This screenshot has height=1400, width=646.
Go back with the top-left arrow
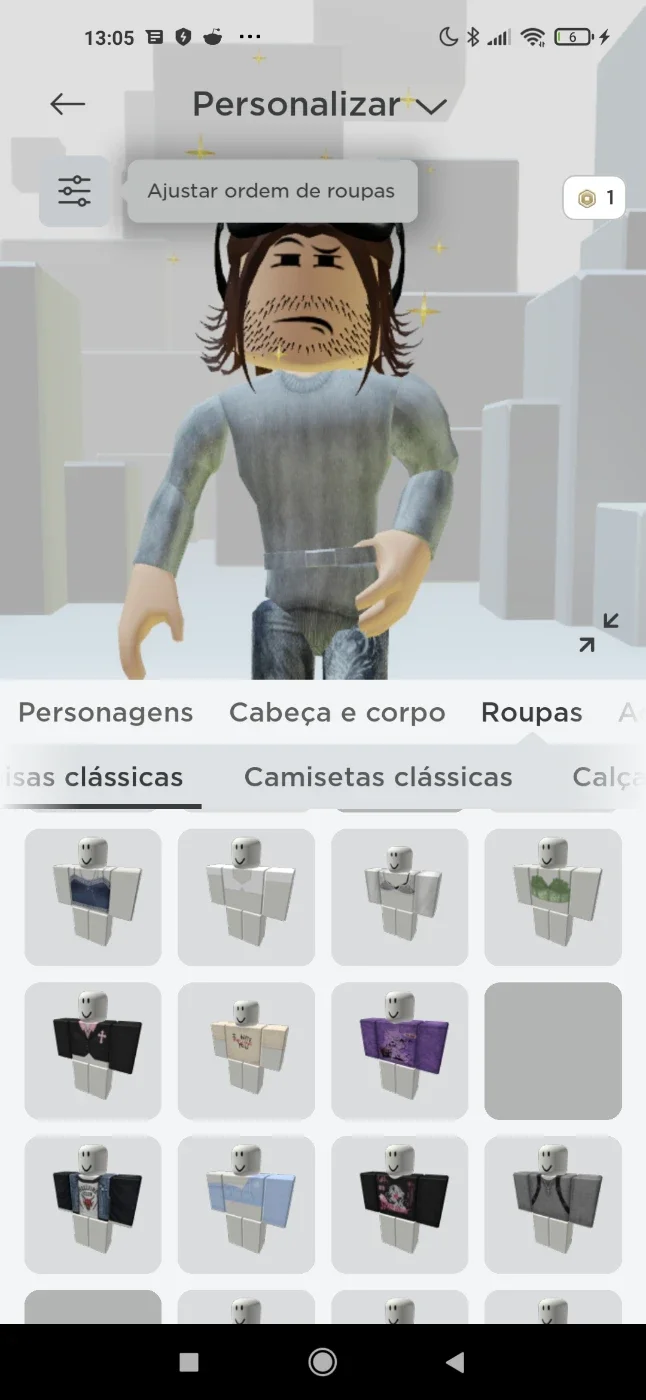(x=68, y=104)
